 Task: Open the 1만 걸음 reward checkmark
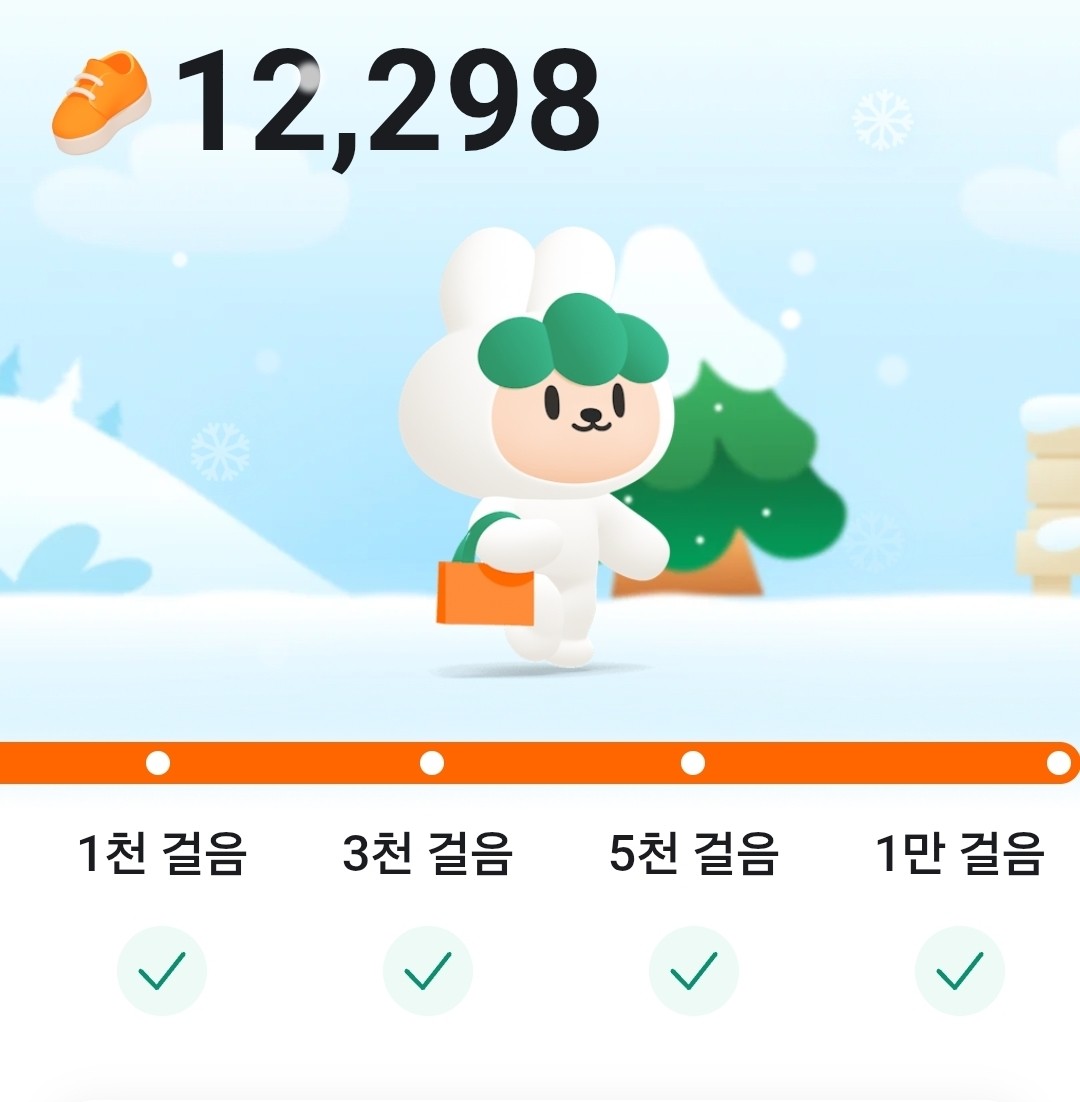(x=960, y=970)
